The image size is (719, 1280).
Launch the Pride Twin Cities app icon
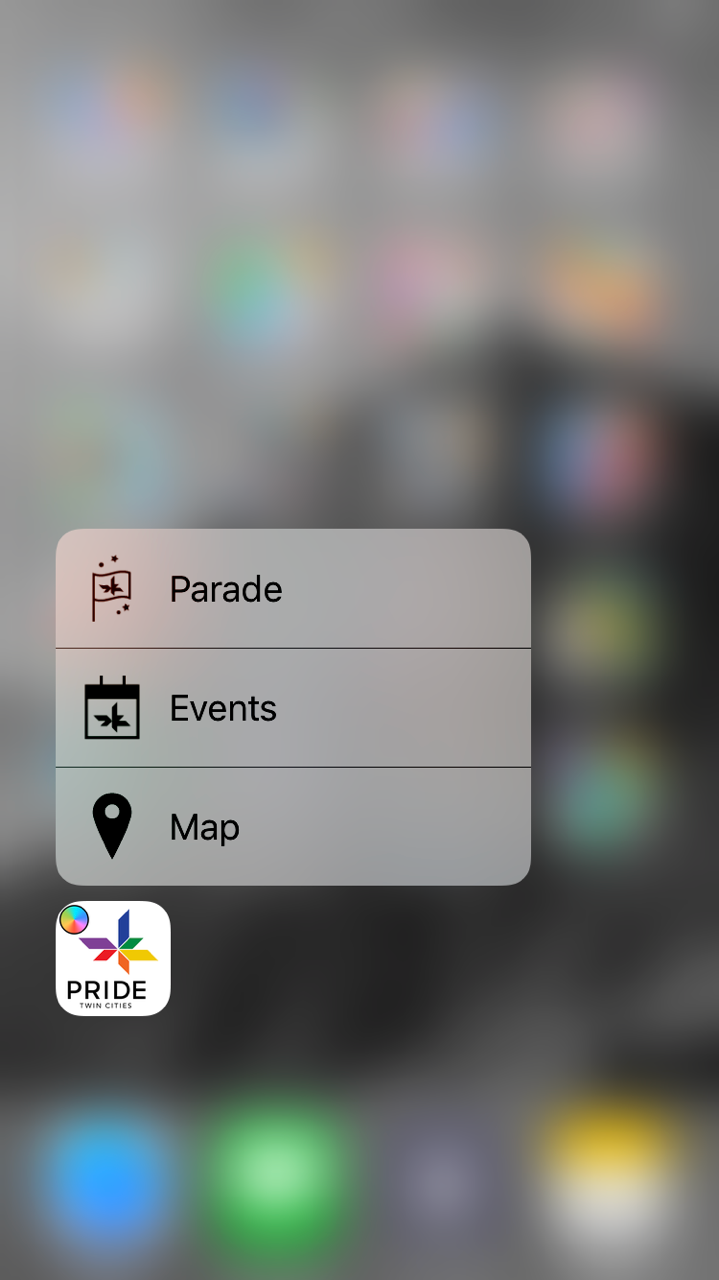pos(113,958)
